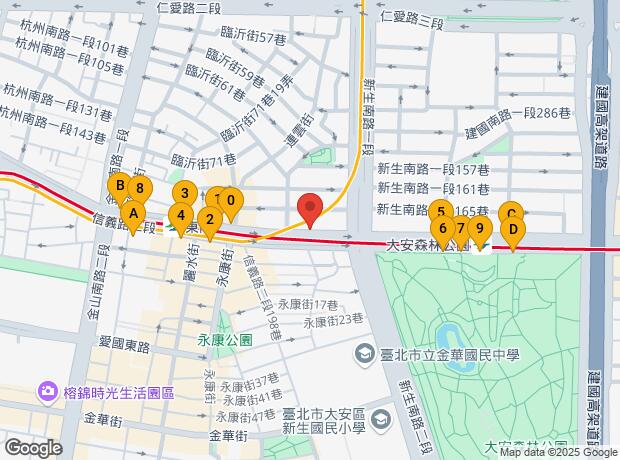Open marker number 4
The height and width of the screenshot is (460, 620).
click(x=180, y=215)
